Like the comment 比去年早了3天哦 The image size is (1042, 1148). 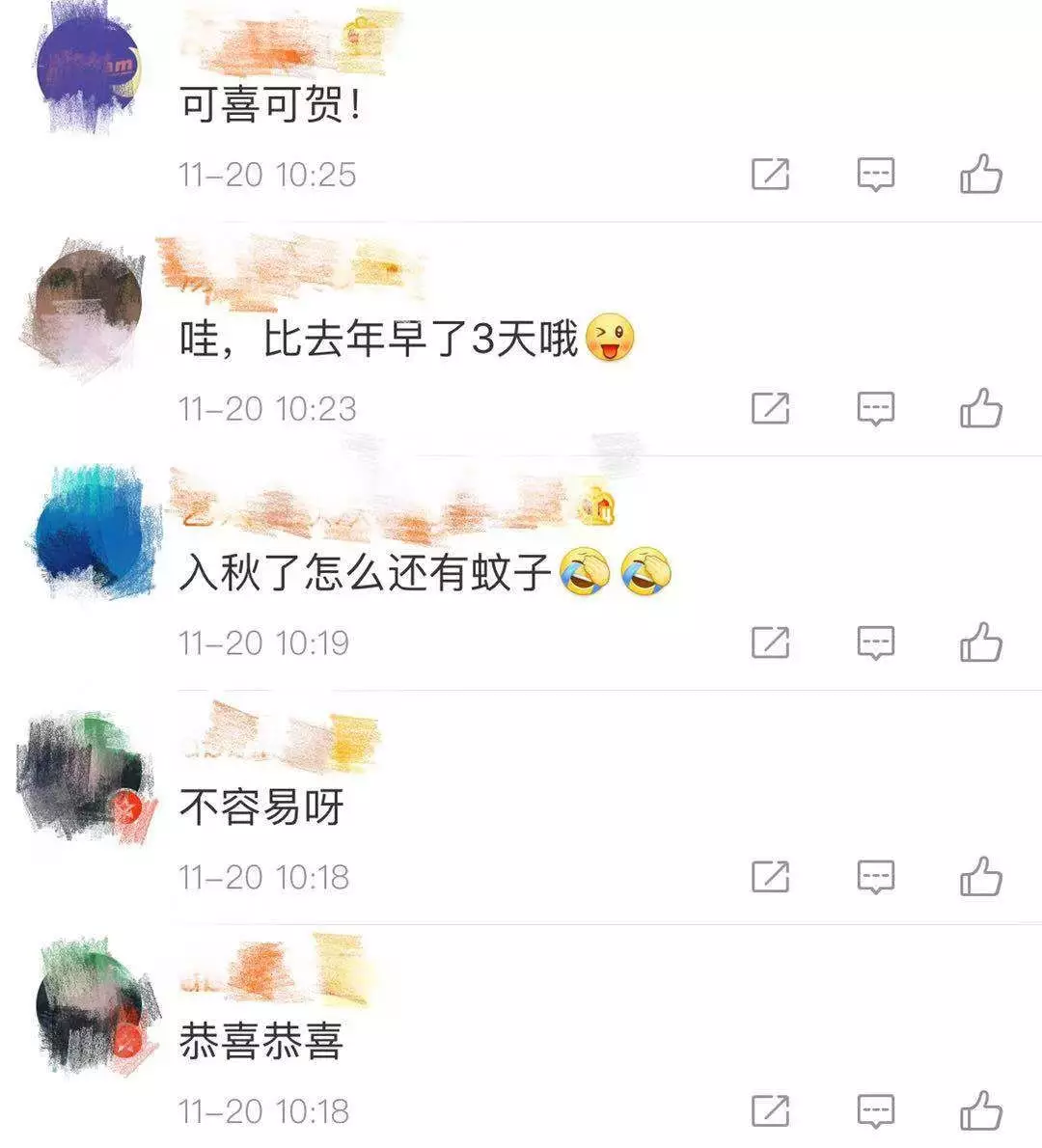(981, 409)
